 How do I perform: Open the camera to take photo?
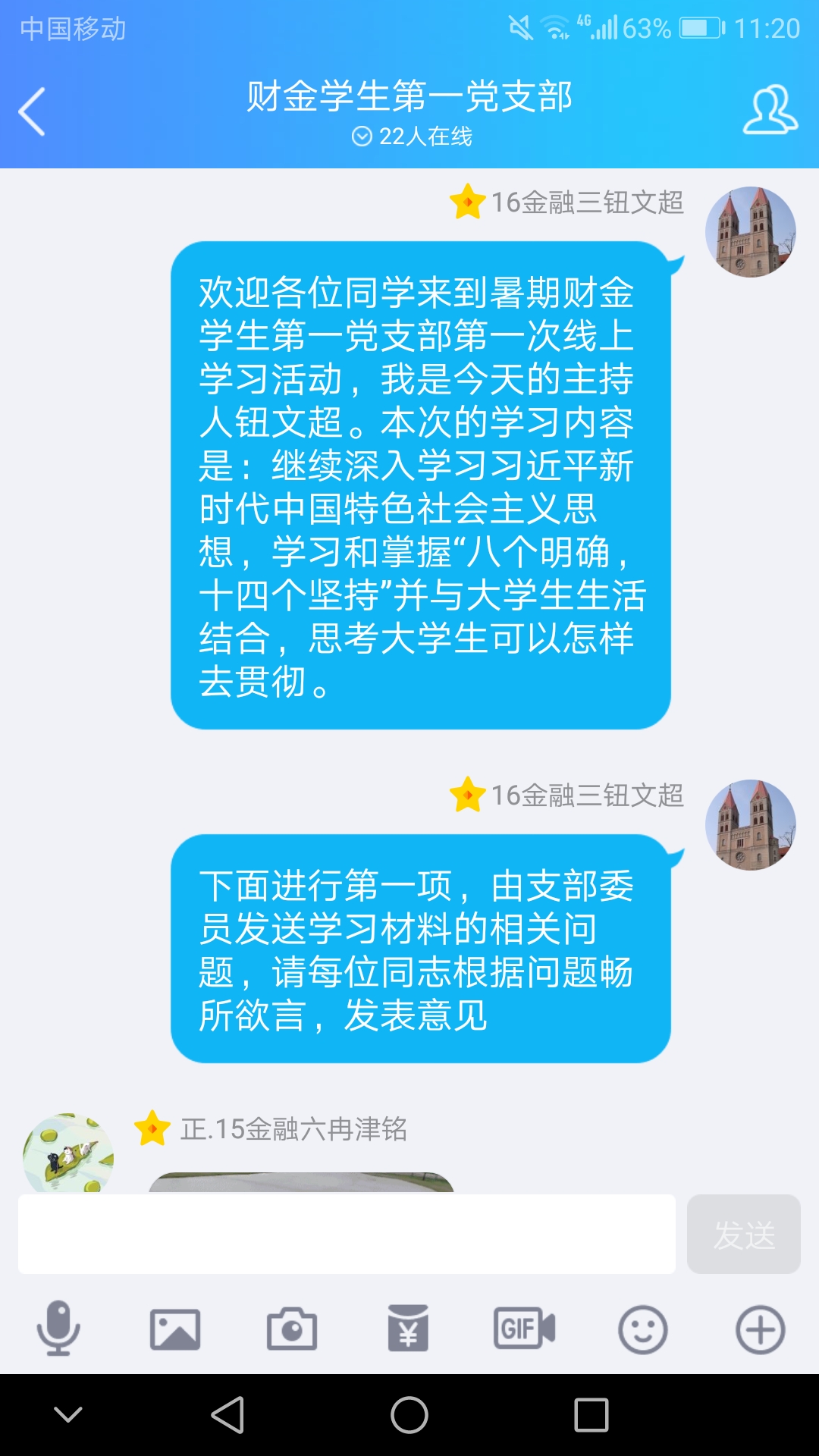point(292,1329)
